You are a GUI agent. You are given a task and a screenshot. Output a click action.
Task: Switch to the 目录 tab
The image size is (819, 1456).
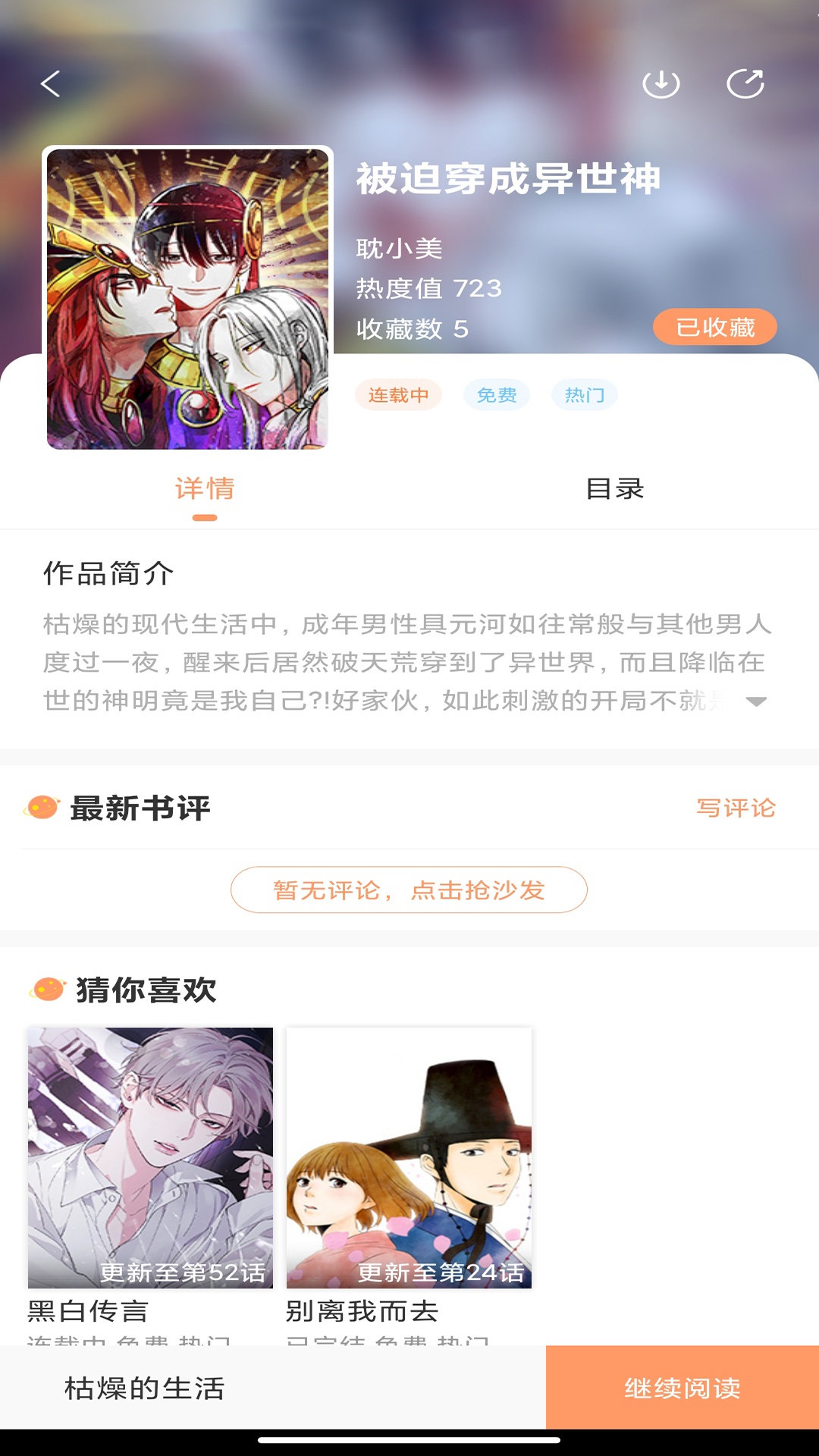[x=614, y=490]
